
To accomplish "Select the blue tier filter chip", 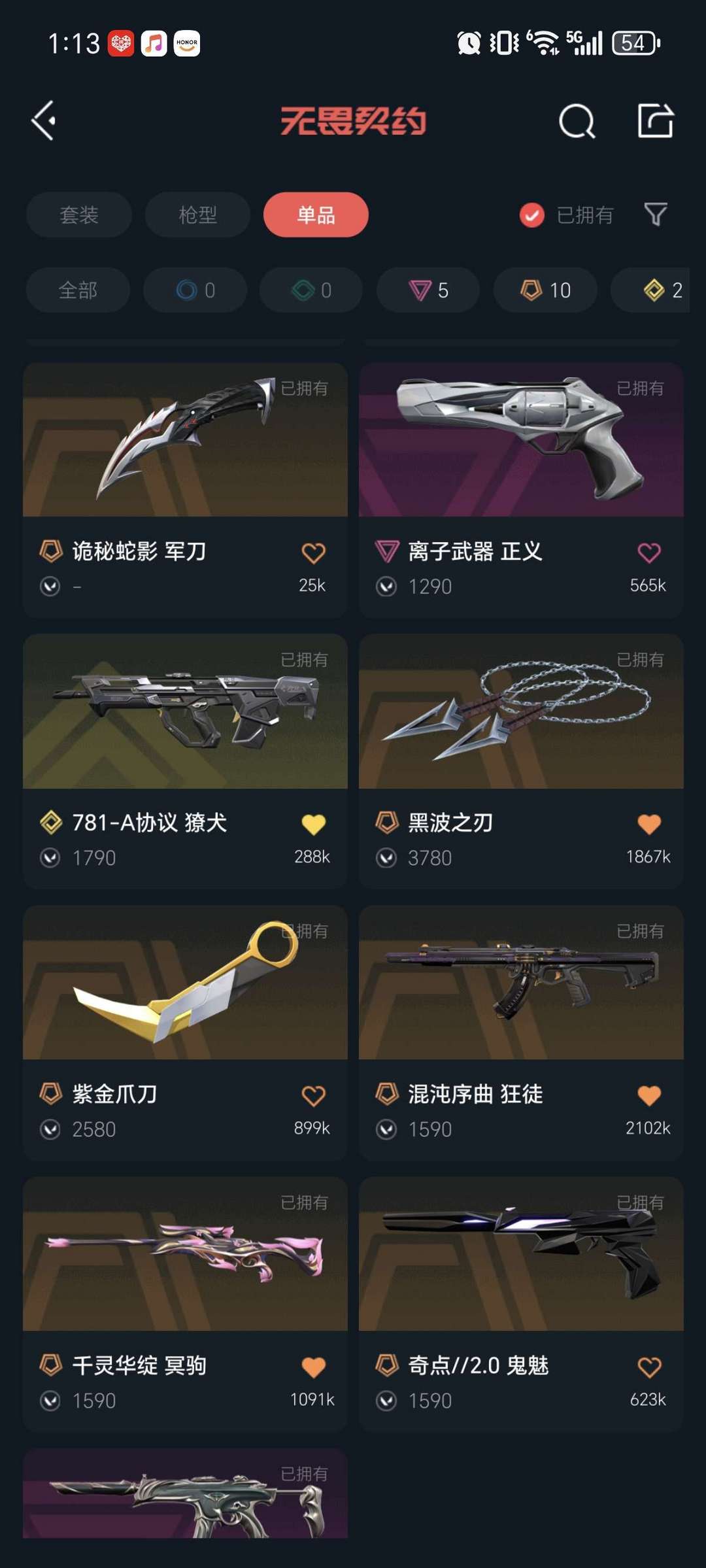I will pos(194,290).
